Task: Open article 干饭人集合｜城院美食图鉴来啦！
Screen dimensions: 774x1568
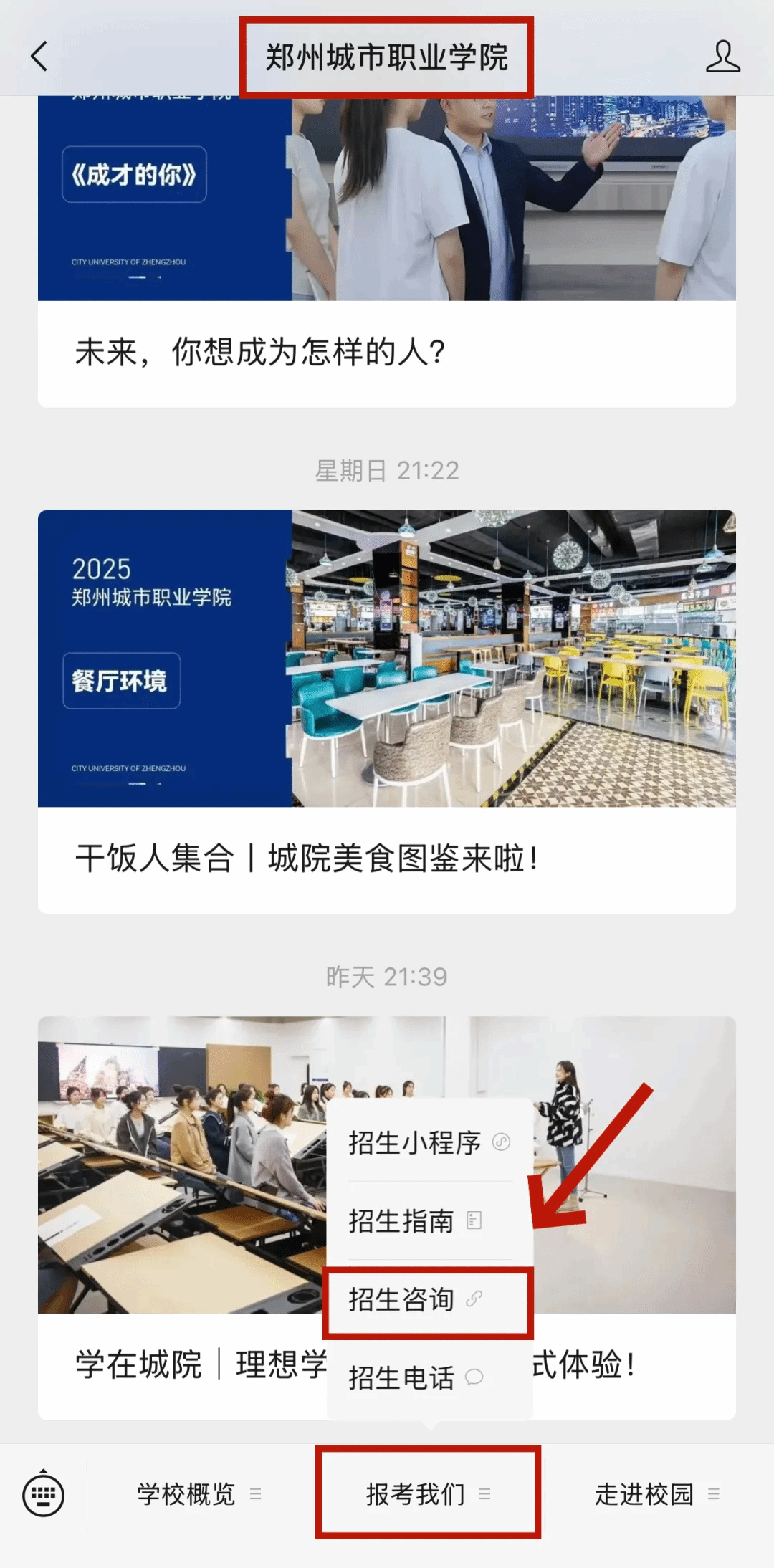Action: coord(387,857)
